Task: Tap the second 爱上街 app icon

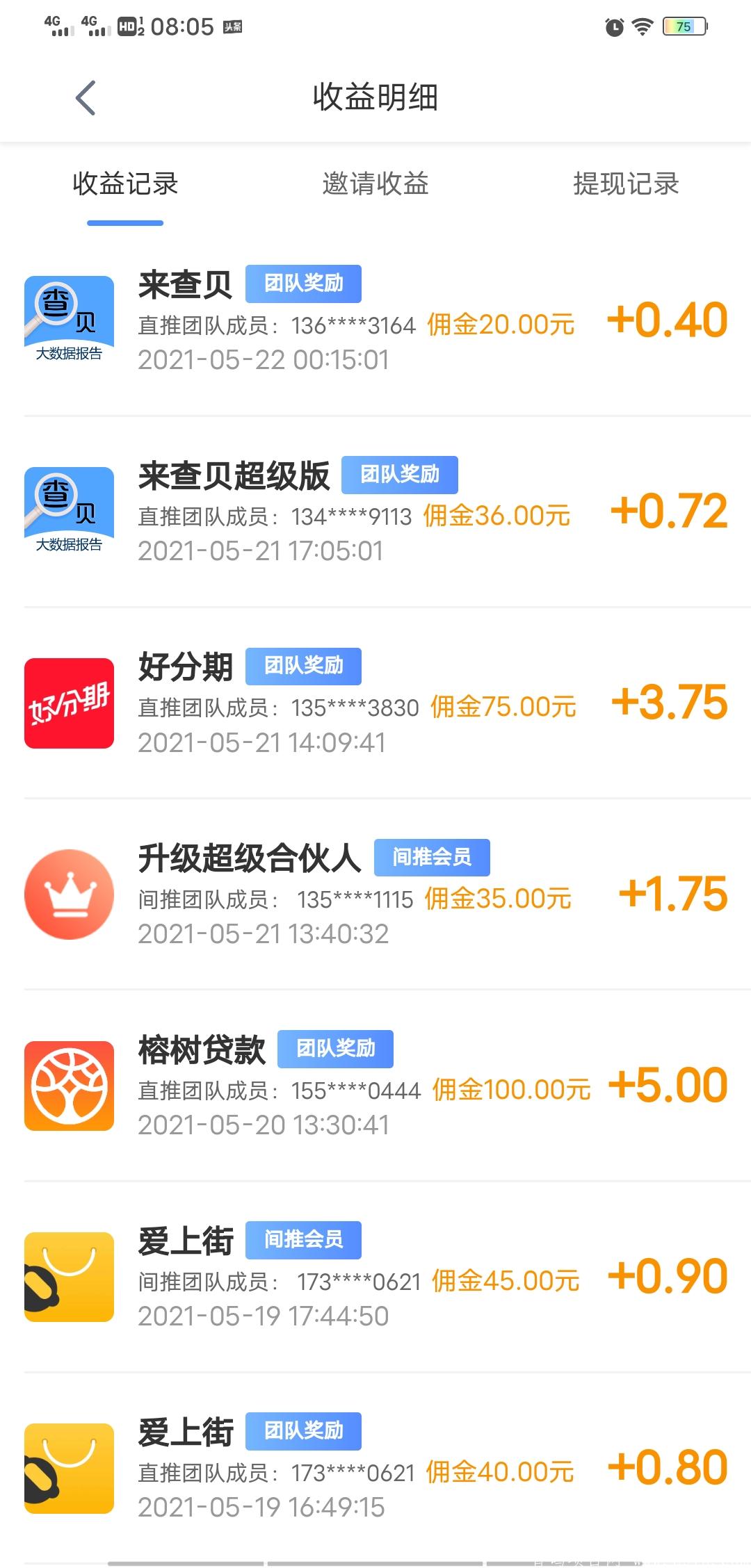Action: 69,1470
